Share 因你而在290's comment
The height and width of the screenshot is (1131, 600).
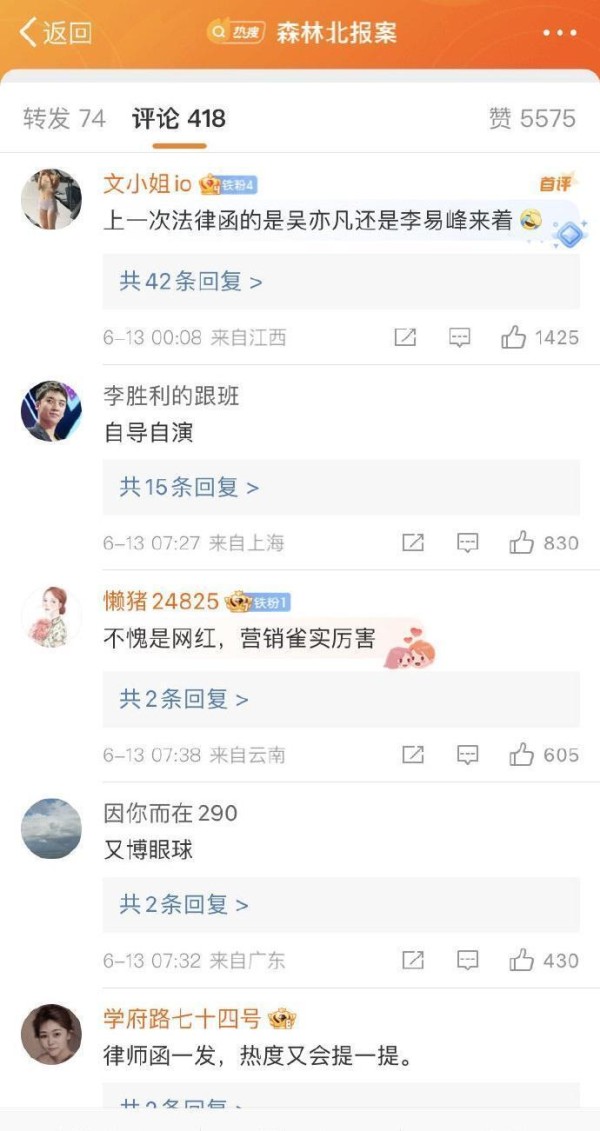tap(412, 960)
